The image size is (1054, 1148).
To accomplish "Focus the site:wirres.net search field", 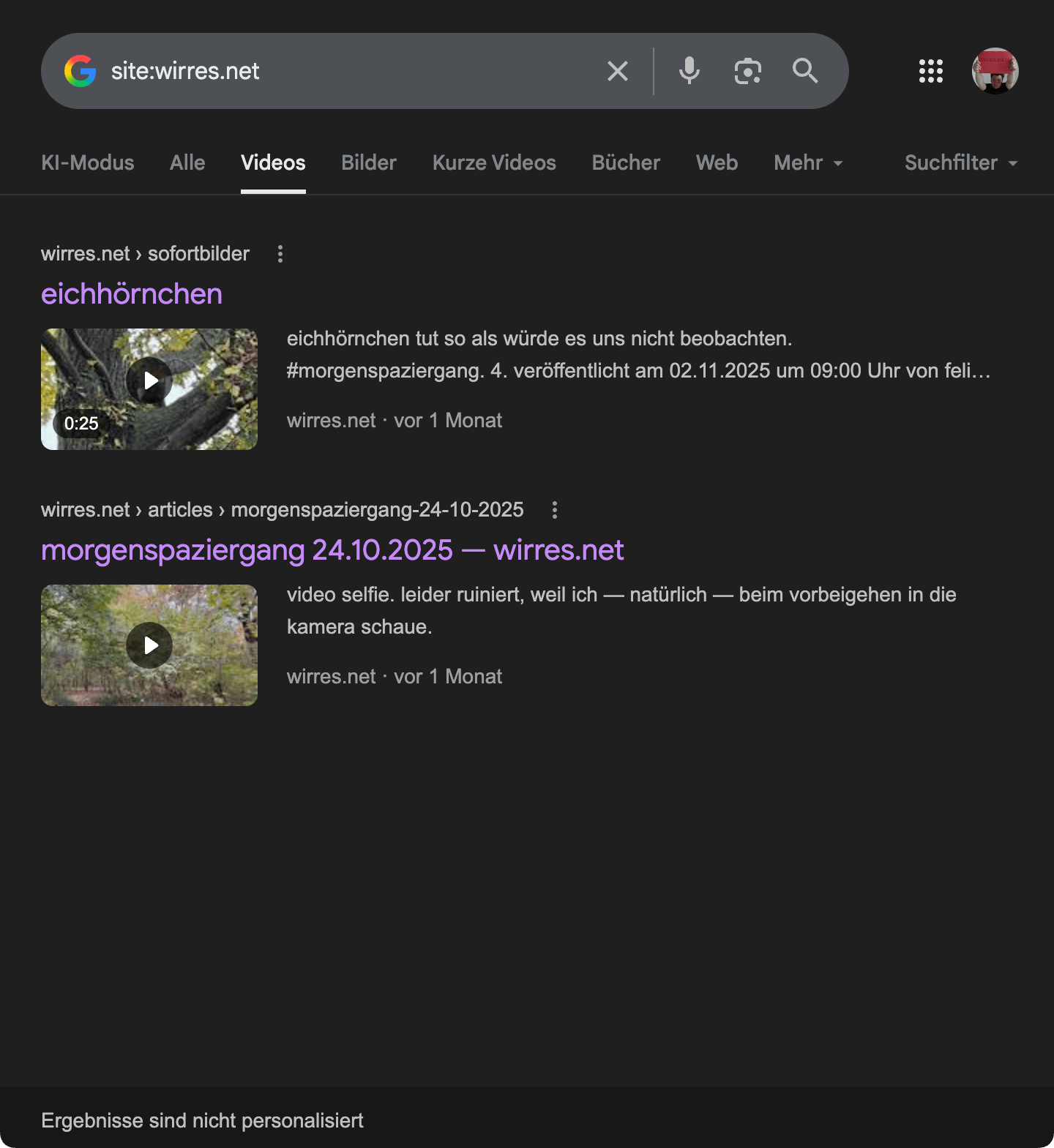I will 351,71.
